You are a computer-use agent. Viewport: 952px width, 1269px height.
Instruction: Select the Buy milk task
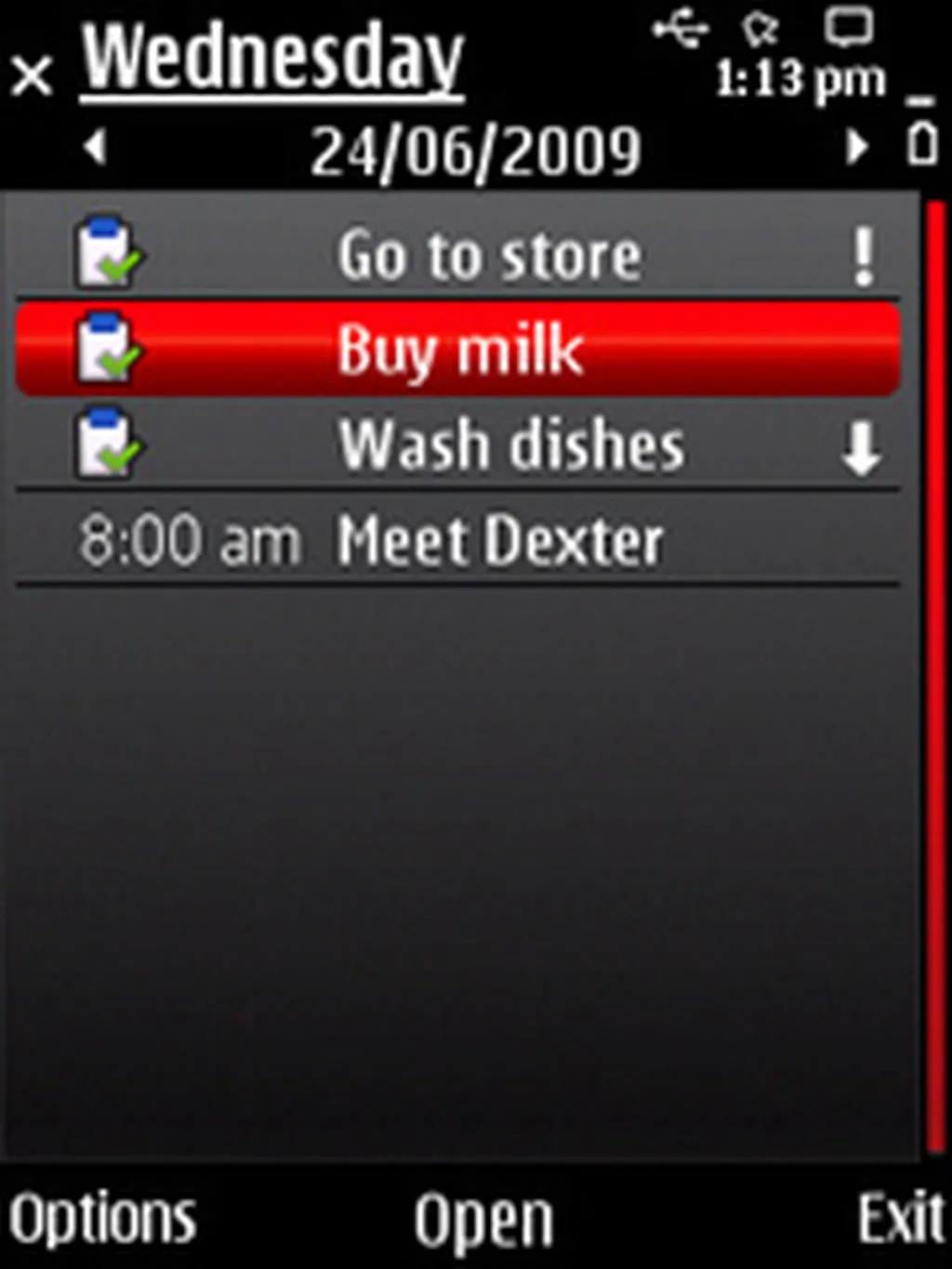(459, 350)
